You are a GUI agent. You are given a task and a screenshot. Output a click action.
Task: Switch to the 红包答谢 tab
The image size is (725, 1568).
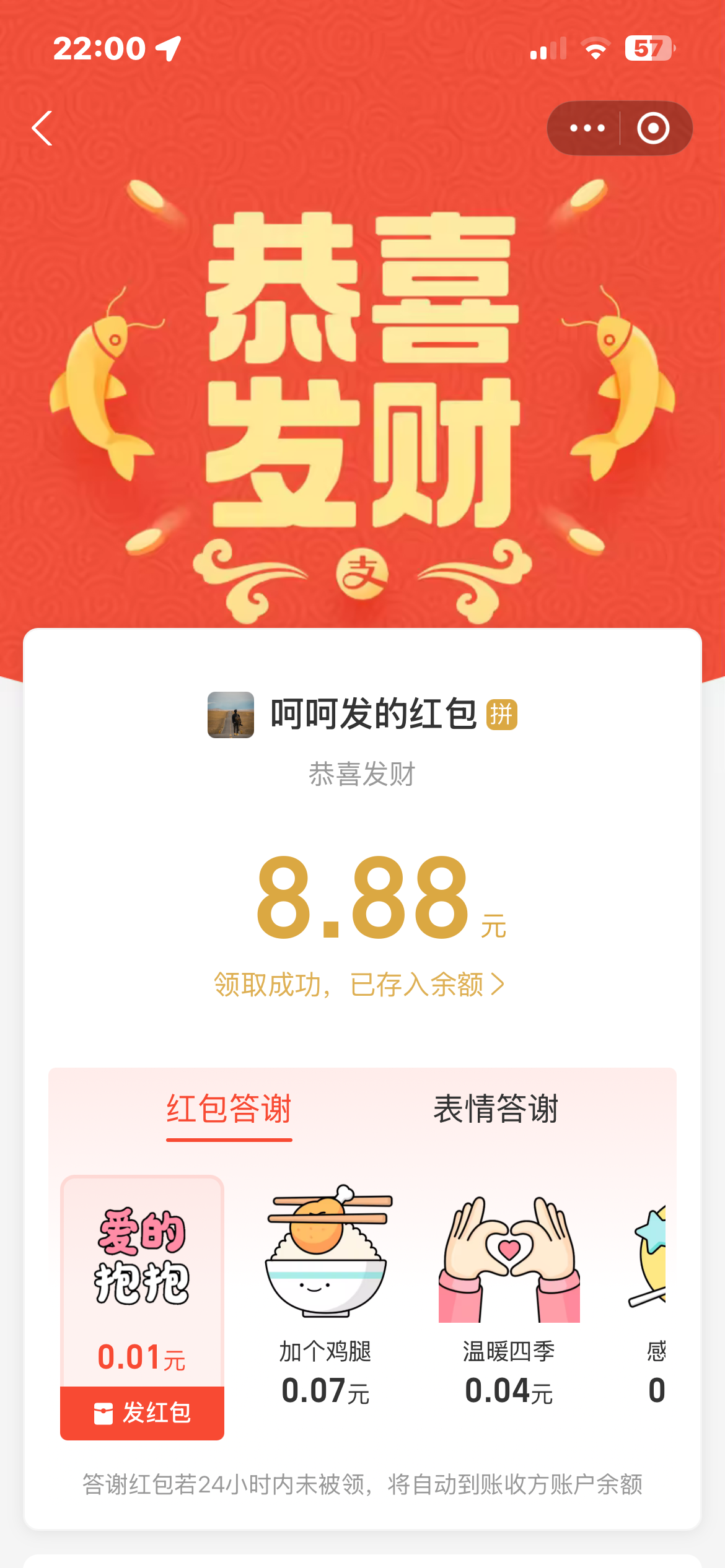229,1110
